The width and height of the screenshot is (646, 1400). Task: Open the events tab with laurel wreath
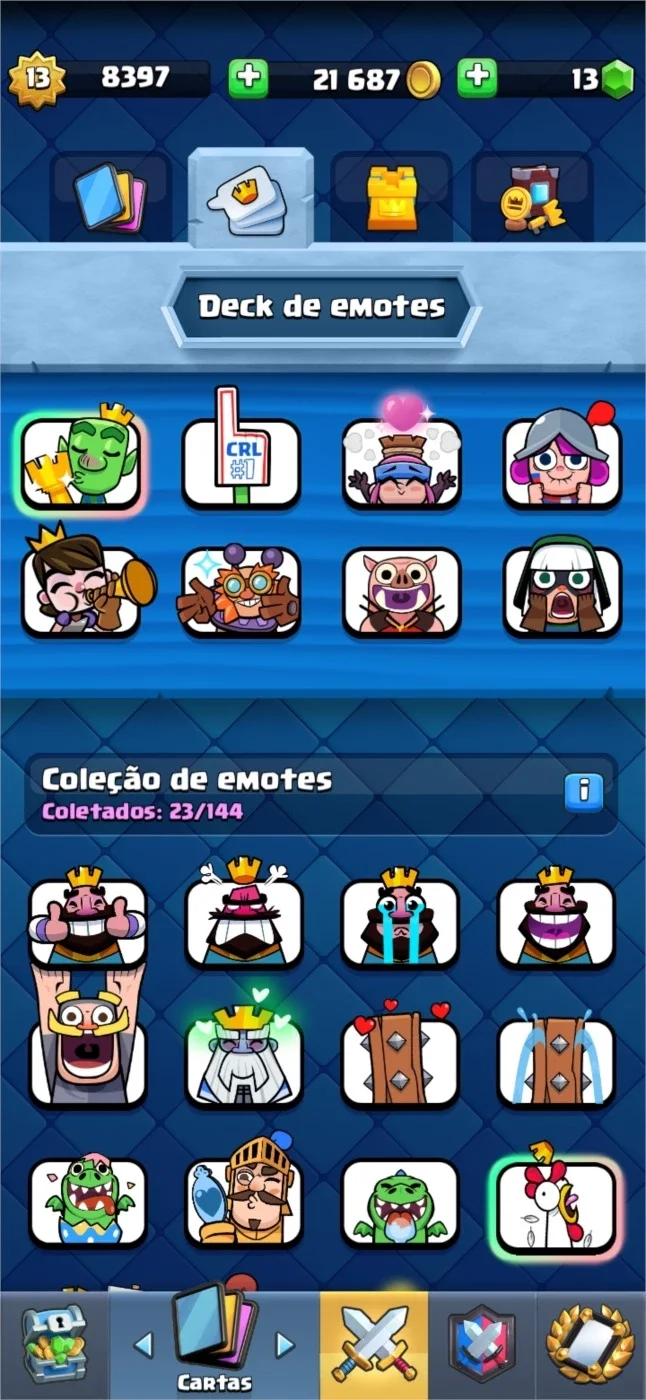(x=591, y=1344)
